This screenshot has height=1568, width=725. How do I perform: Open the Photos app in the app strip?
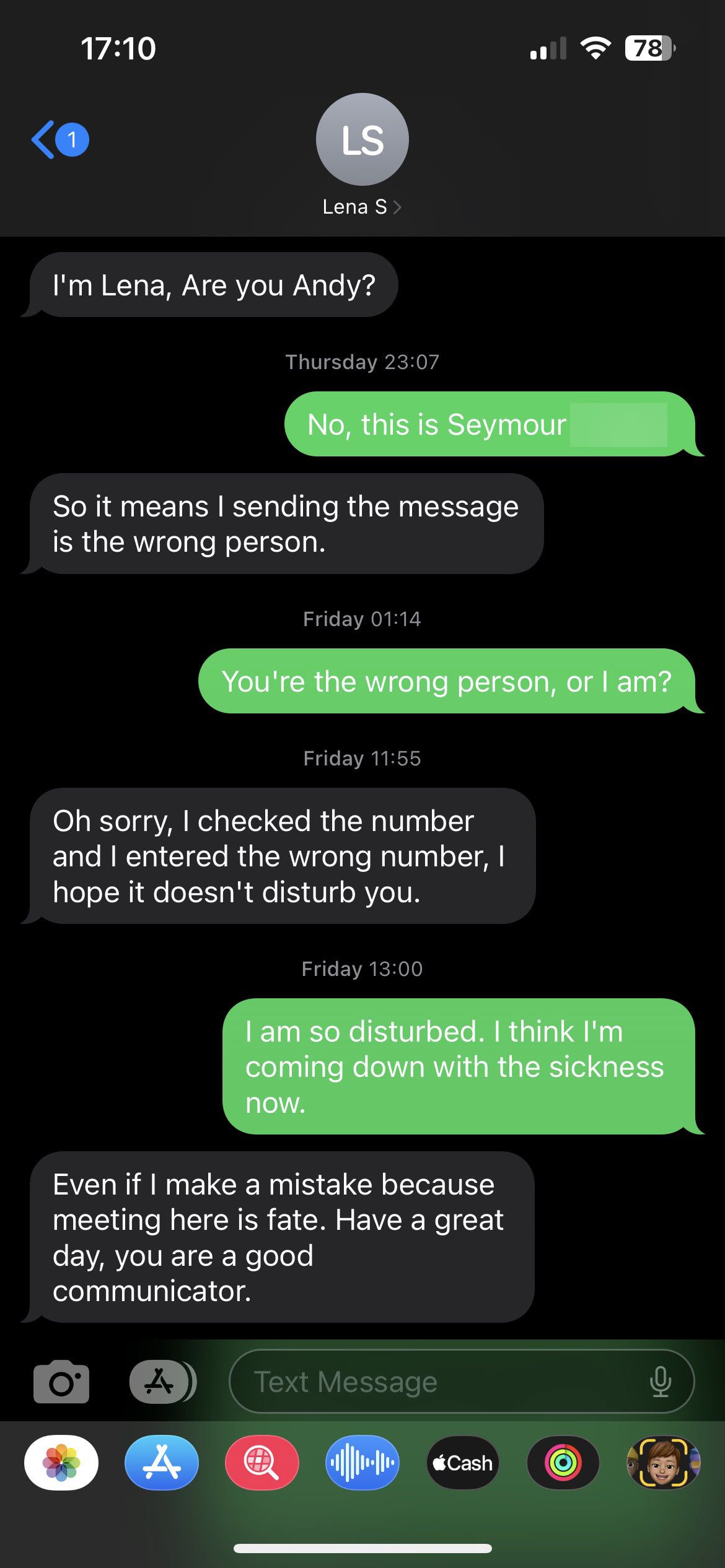coord(61,1463)
